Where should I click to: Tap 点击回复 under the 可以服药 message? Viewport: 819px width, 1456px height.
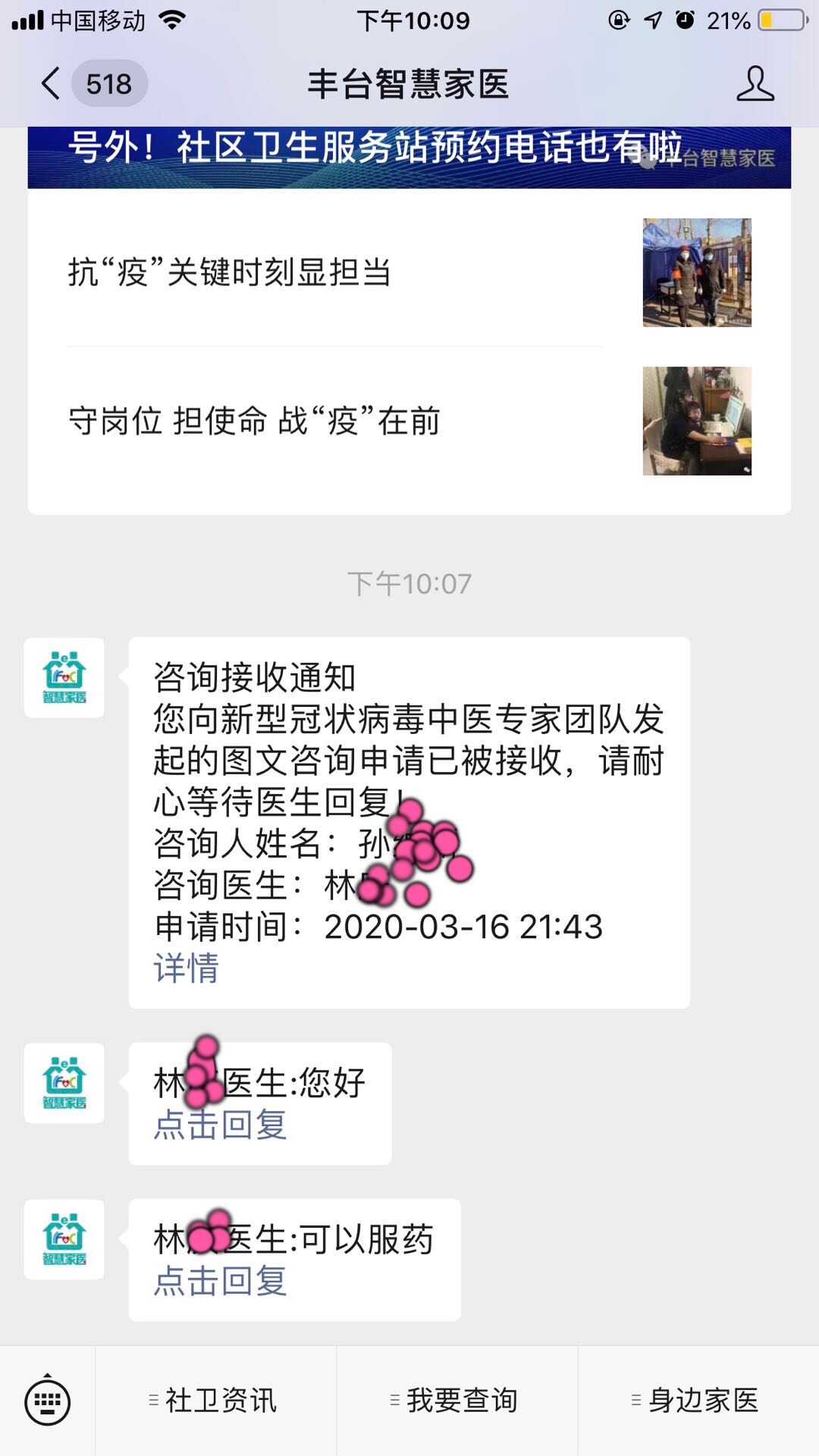(220, 1281)
